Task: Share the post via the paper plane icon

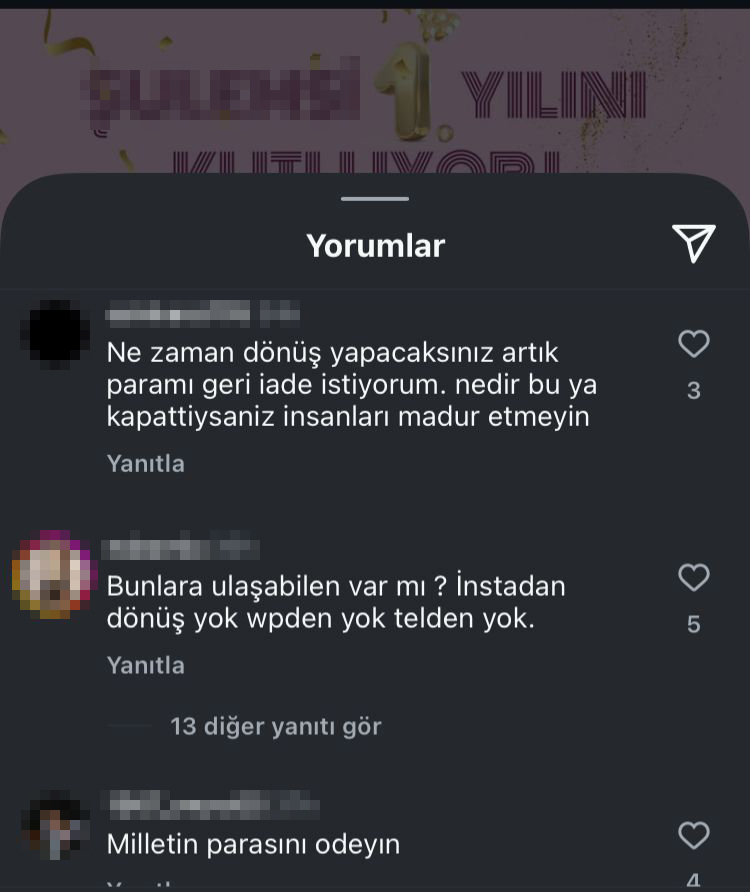Action: 693,243
